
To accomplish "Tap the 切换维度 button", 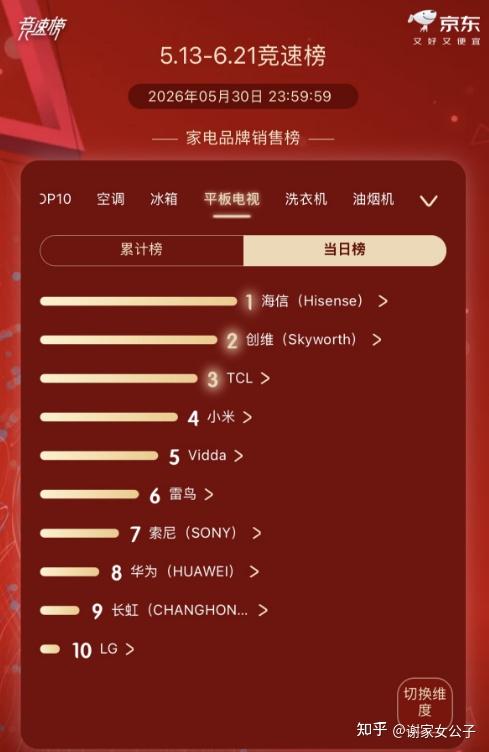I will [425, 702].
